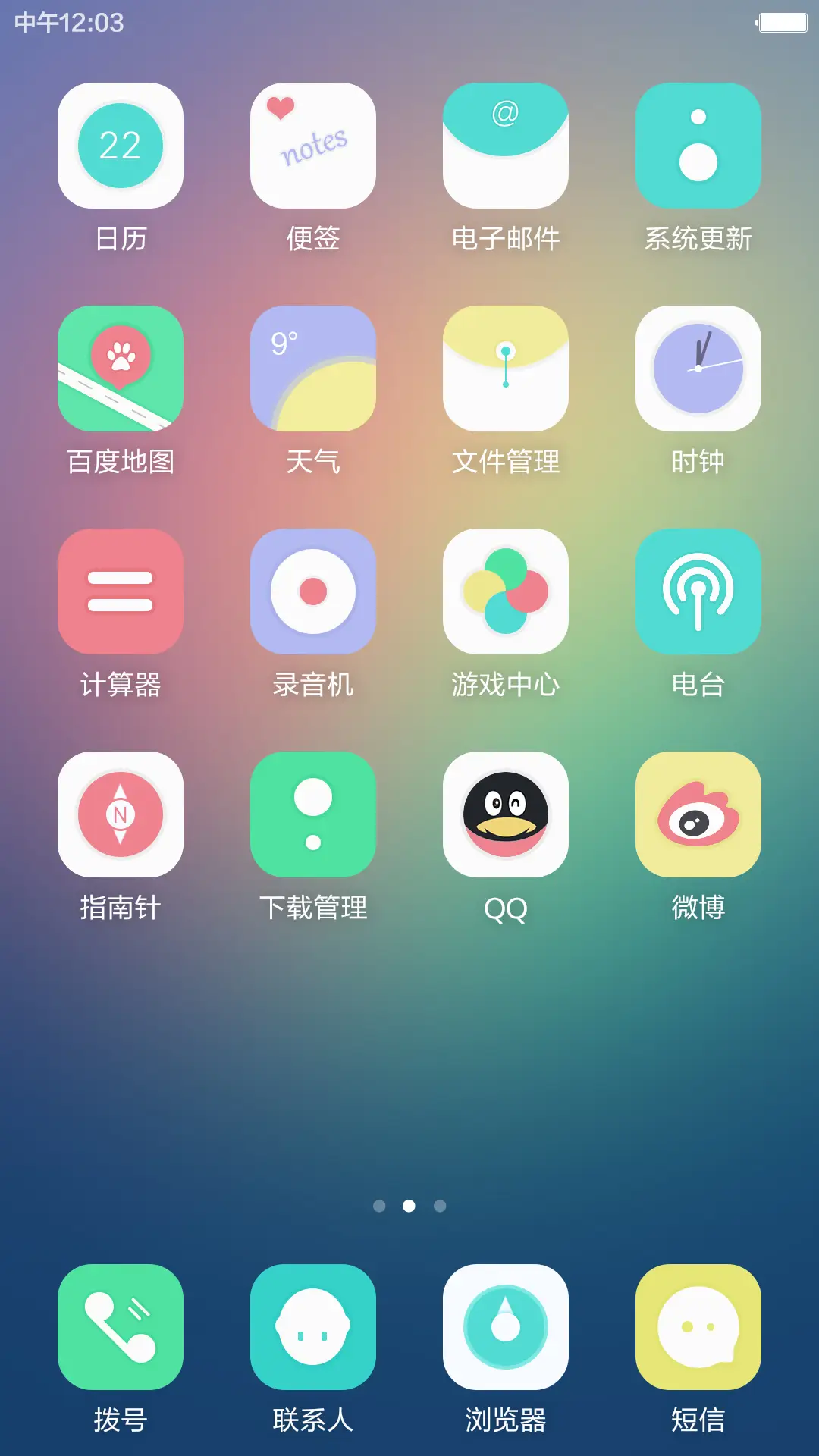This screenshot has height=1456, width=819.
Task: Open File Manager
Action: click(x=505, y=369)
